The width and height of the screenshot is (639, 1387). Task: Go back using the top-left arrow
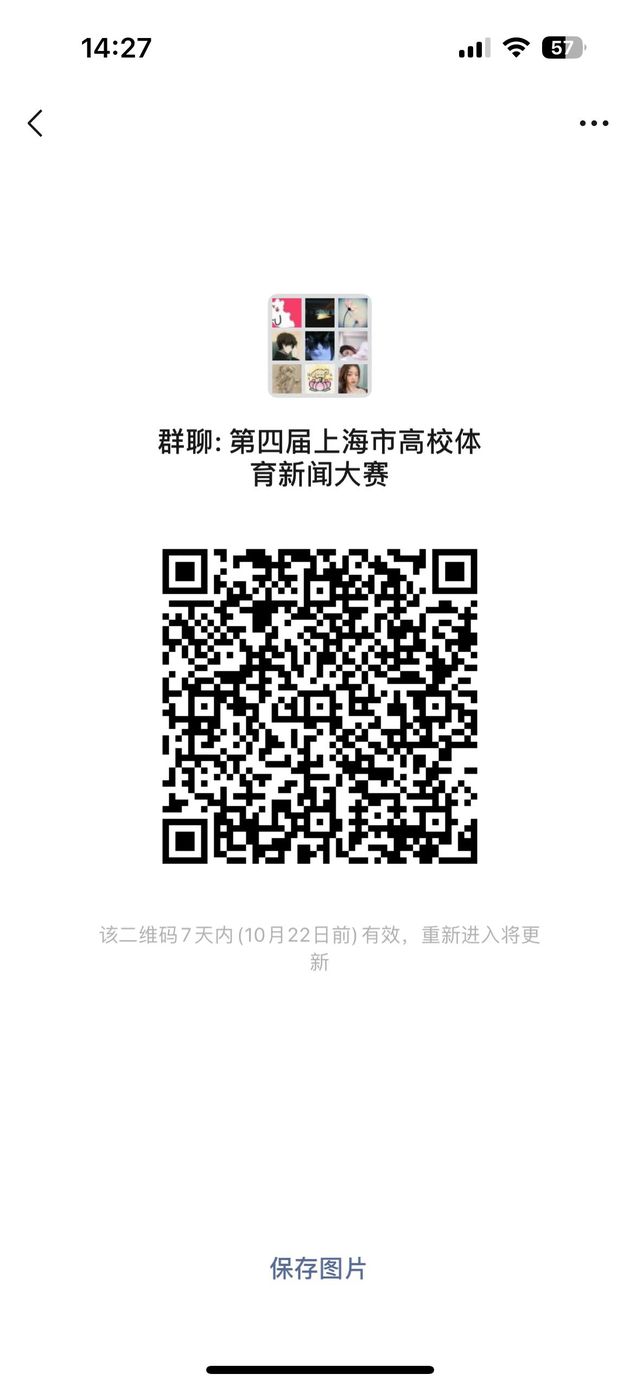[x=36, y=124]
